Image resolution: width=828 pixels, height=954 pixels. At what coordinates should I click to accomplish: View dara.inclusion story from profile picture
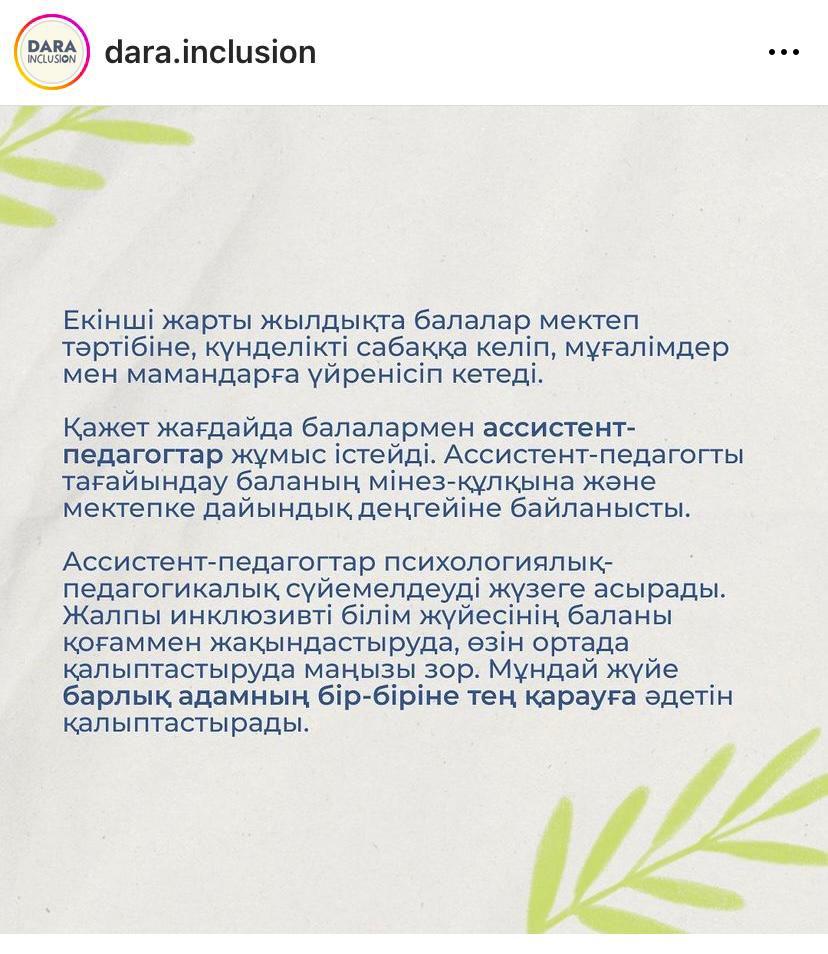tap(52, 52)
